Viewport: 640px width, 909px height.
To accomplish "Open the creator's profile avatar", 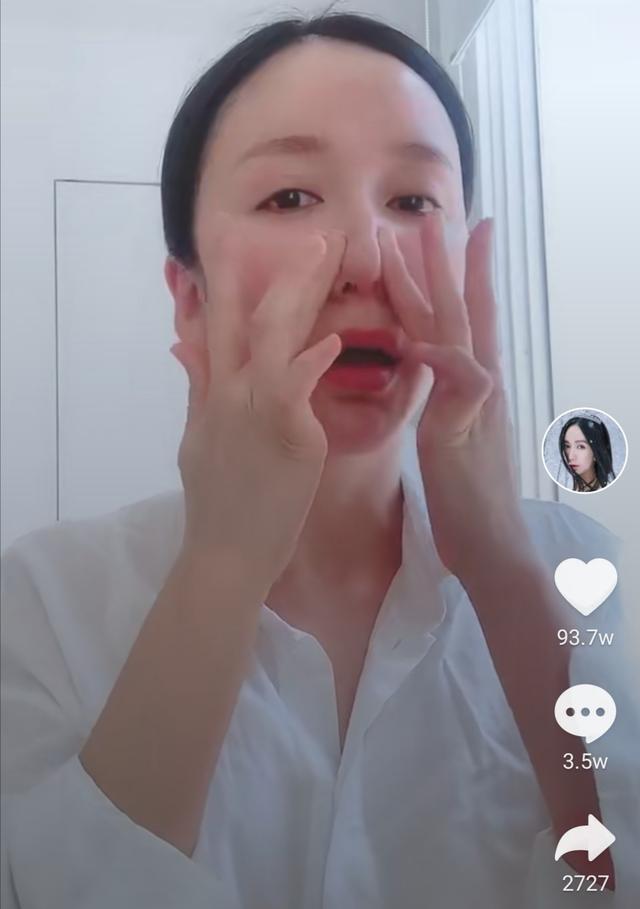I will click(x=584, y=451).
